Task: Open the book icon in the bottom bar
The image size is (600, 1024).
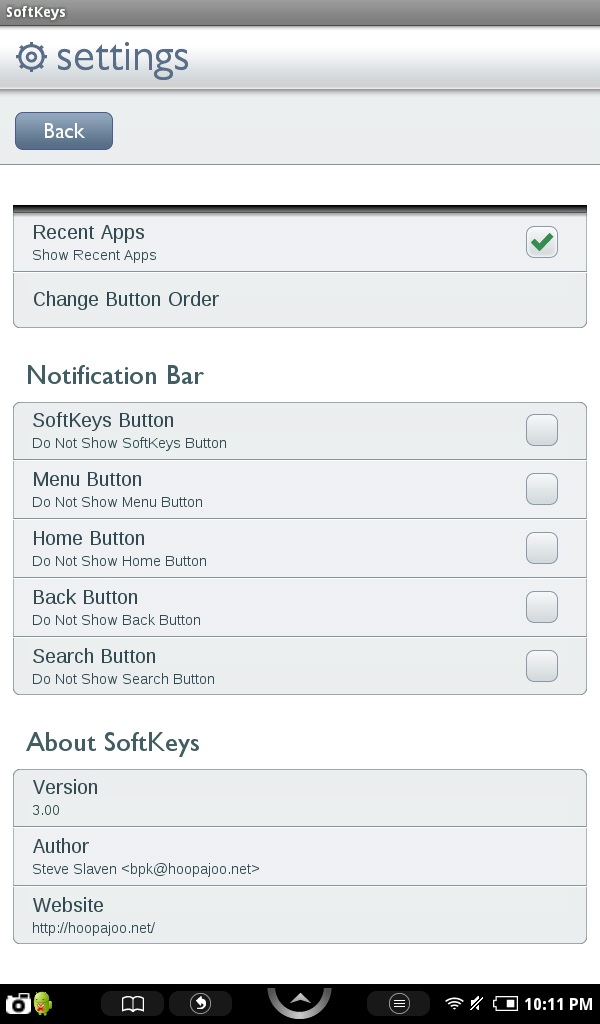Action: (132, 1003)
